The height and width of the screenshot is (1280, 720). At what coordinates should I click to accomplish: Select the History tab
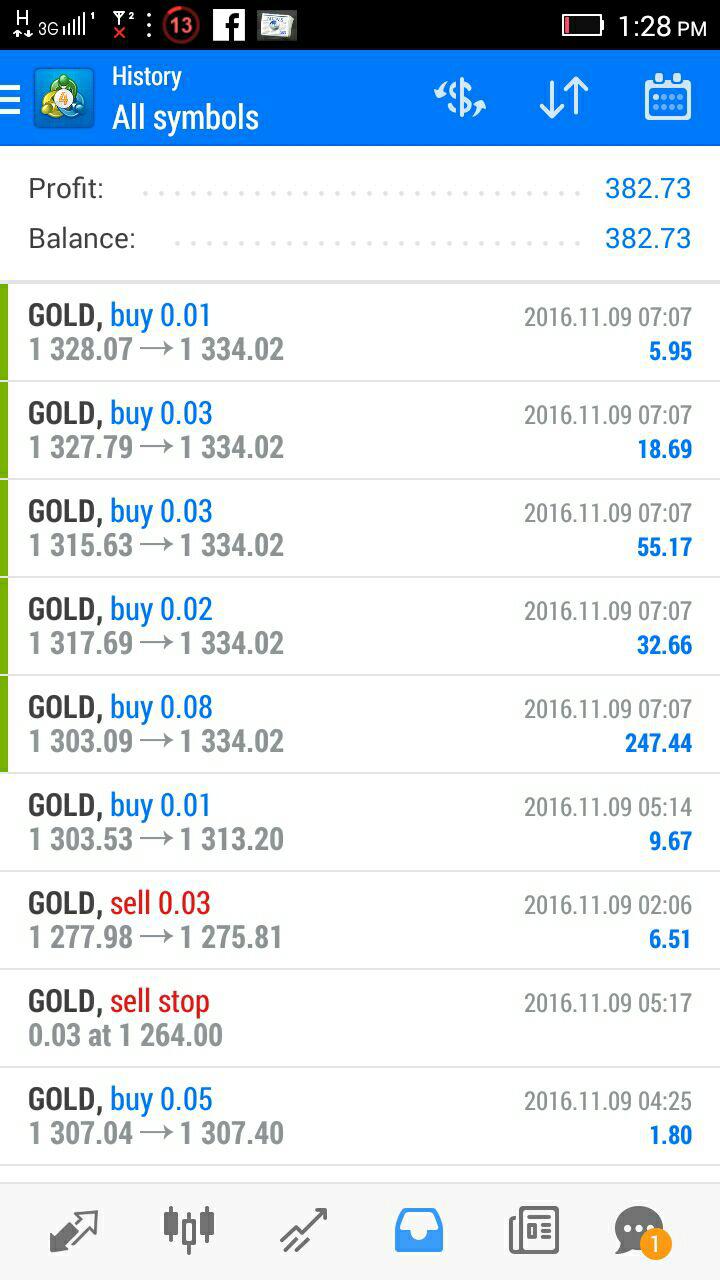(418, 1230)
